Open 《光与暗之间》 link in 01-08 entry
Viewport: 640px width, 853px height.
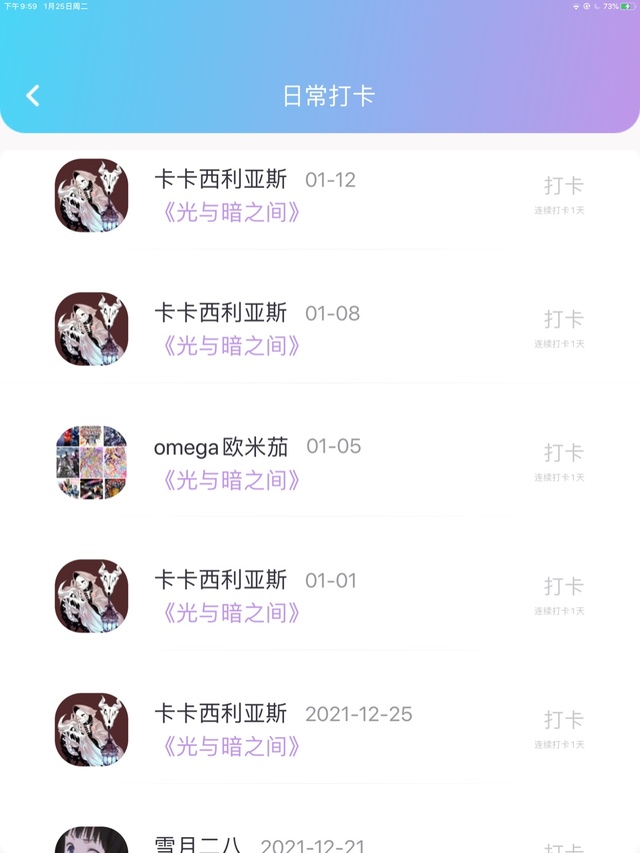(x=230, y=346)
